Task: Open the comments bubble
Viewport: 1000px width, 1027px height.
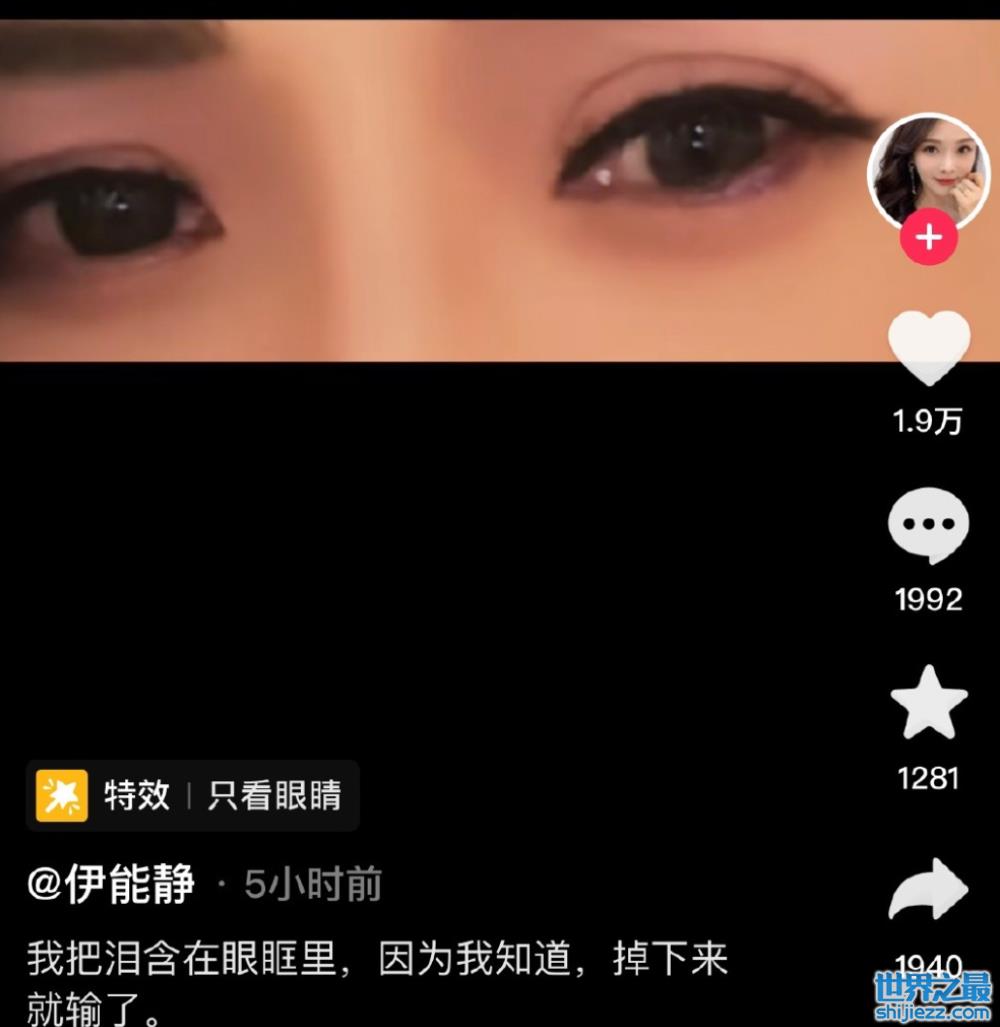Action: coord(929,526)
